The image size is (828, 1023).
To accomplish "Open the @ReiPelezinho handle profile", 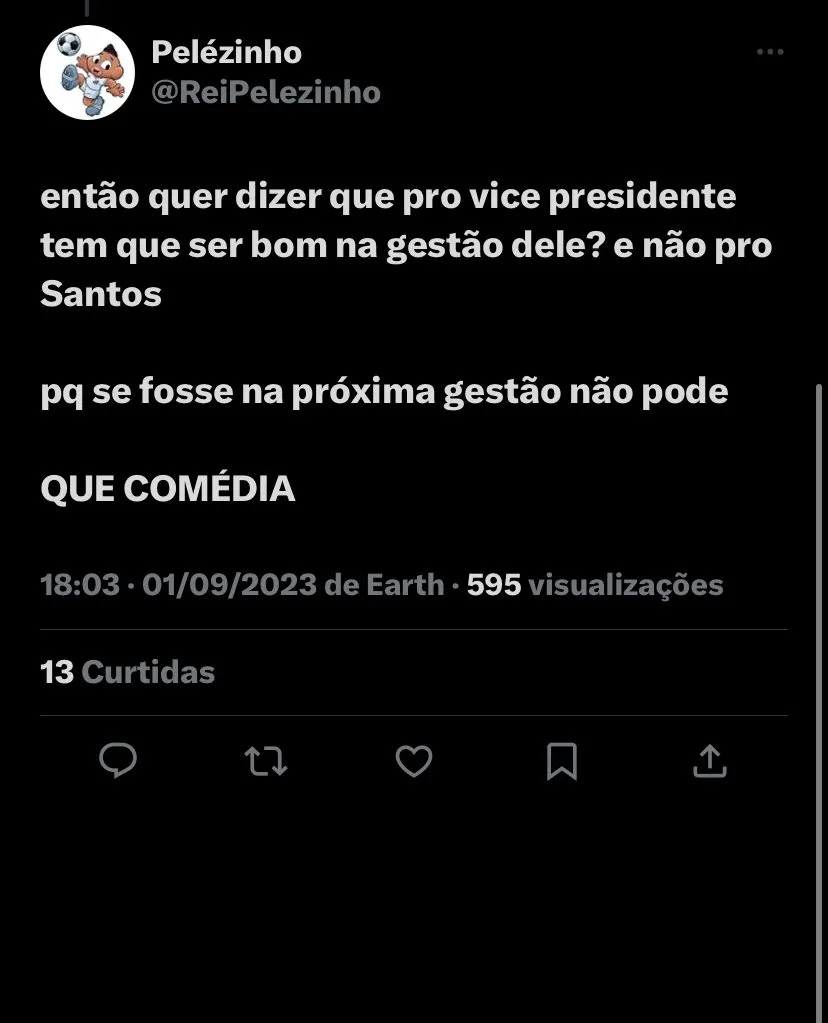I will click(x=266, y=92).
